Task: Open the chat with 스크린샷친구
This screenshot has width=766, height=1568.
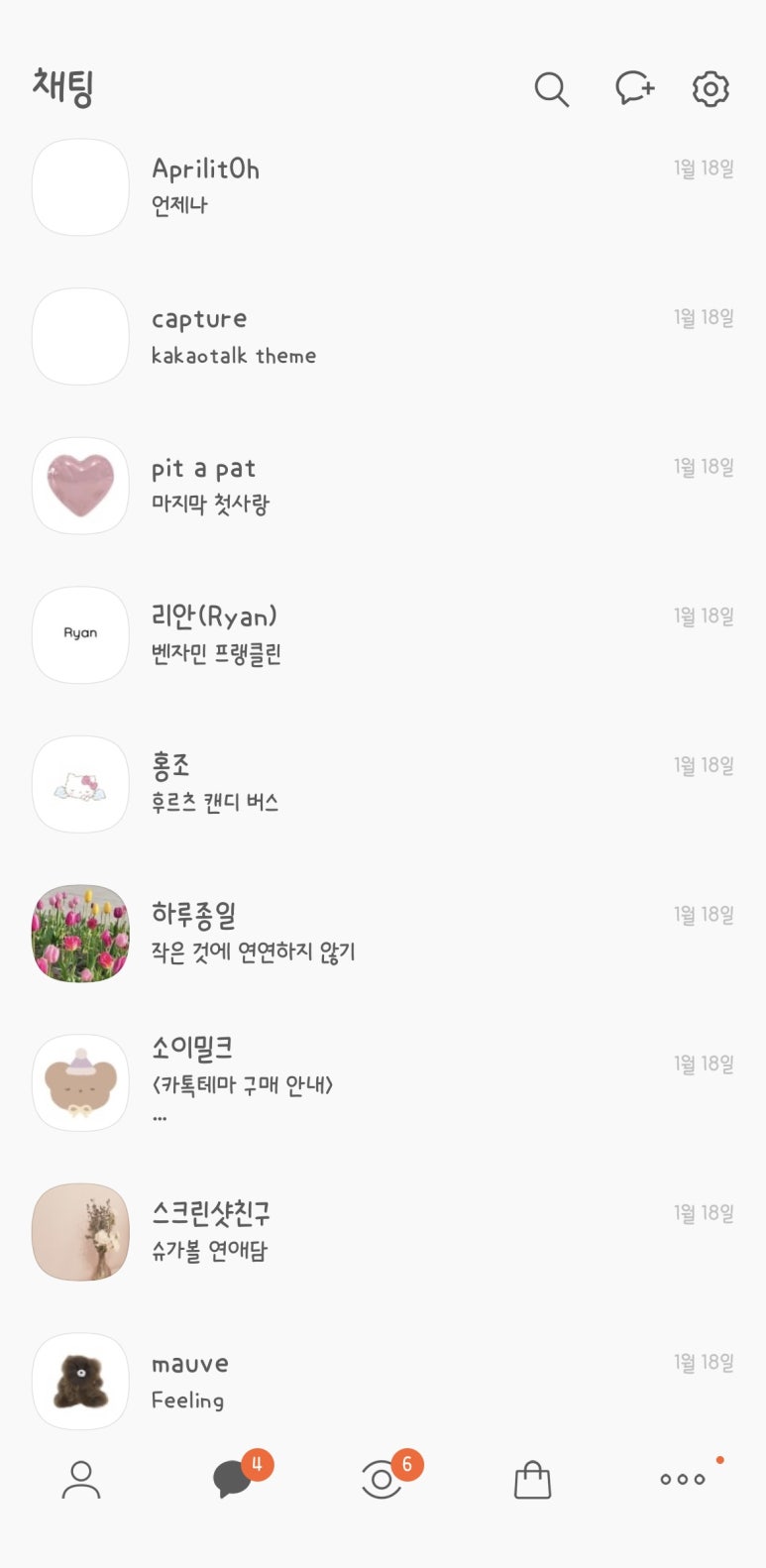Action: 383,1232
